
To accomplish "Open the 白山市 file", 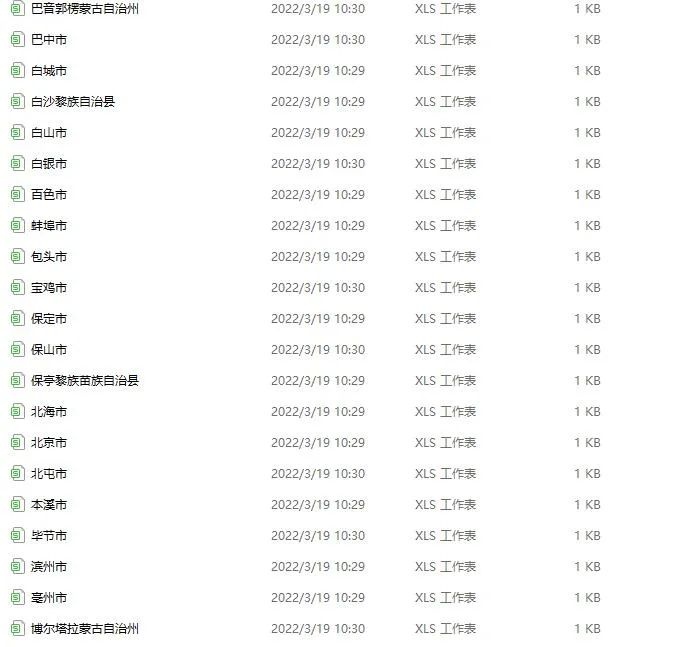I will [49, 133].
